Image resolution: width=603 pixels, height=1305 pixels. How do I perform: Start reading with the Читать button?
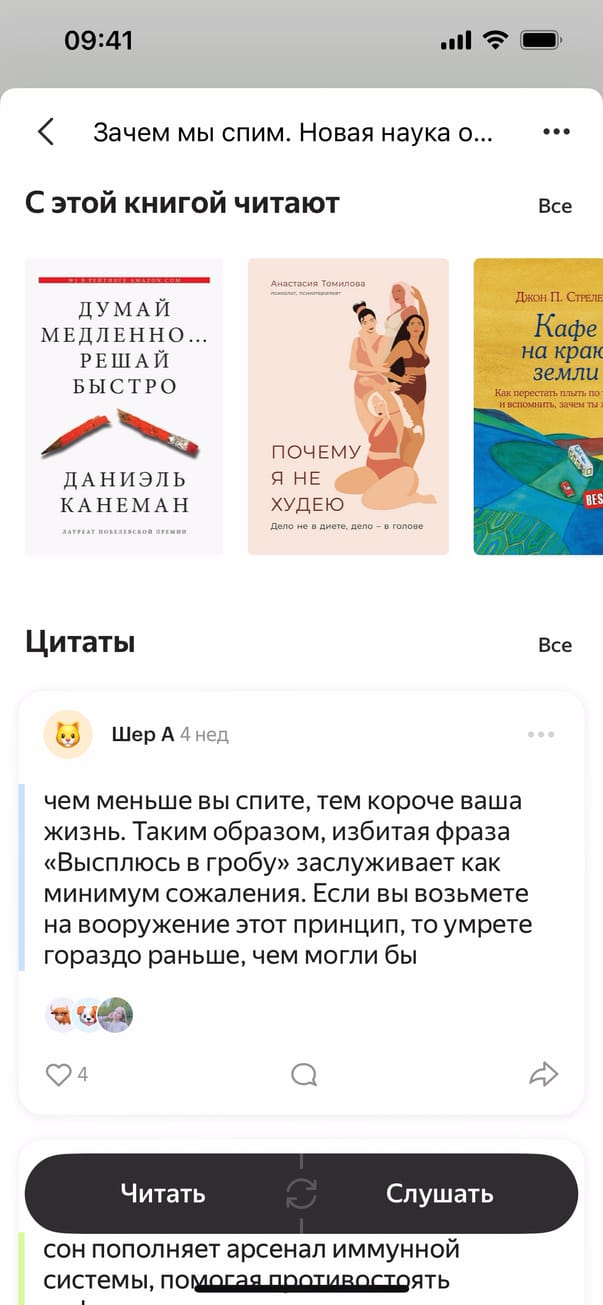tap(163, 1193)
